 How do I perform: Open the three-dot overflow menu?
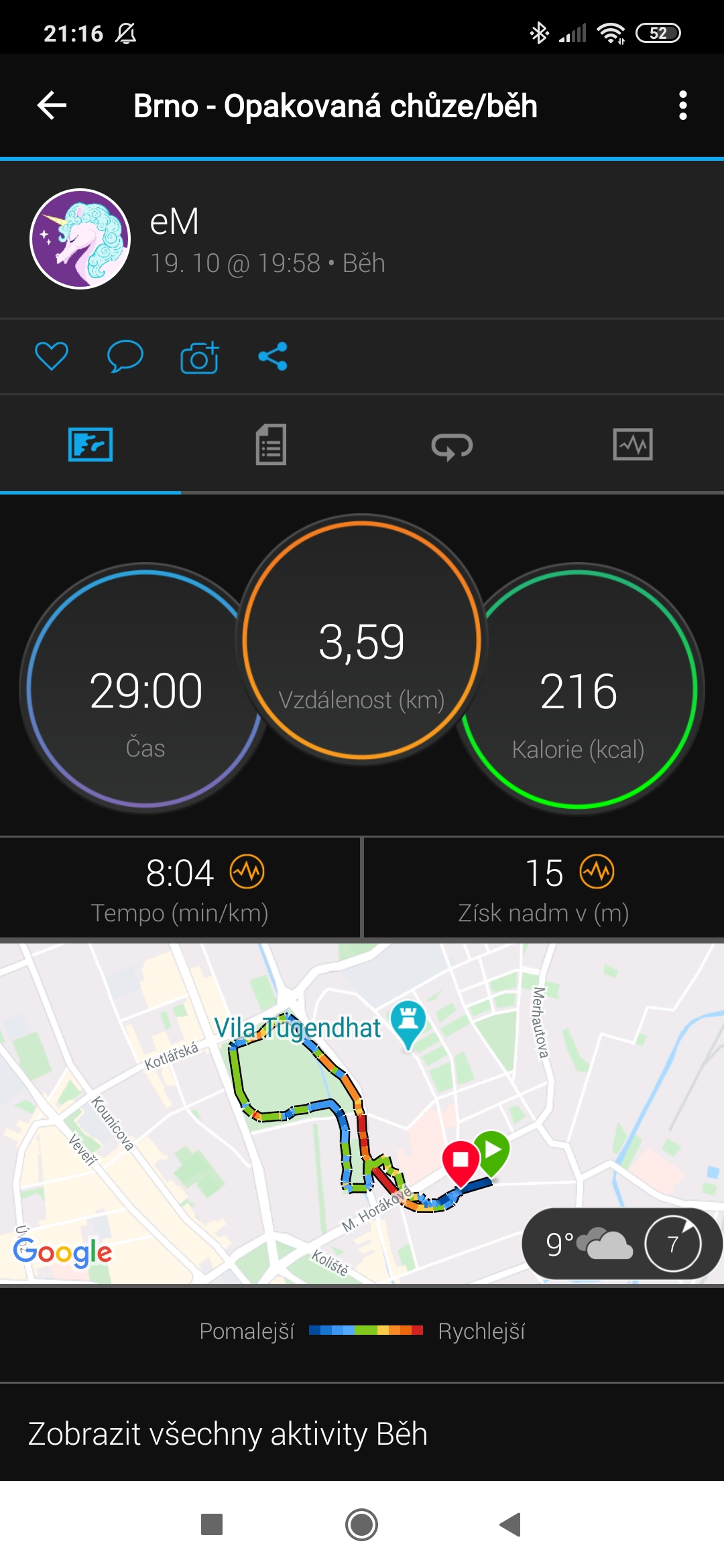click(x=682, y=106)
